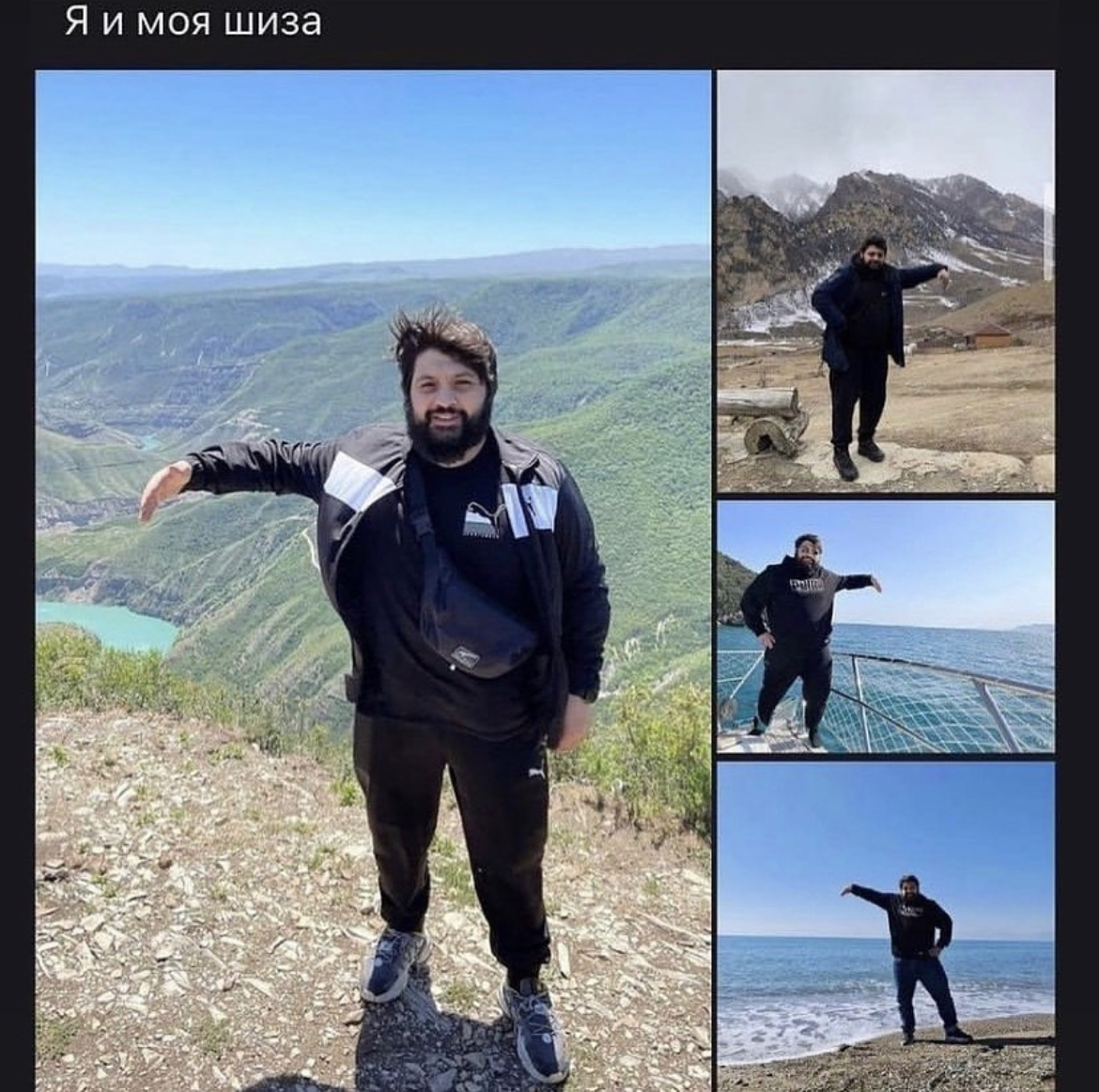Open the photo taken on the boat deck
Screen dimensions: 1099x1092
pos(885,626)
